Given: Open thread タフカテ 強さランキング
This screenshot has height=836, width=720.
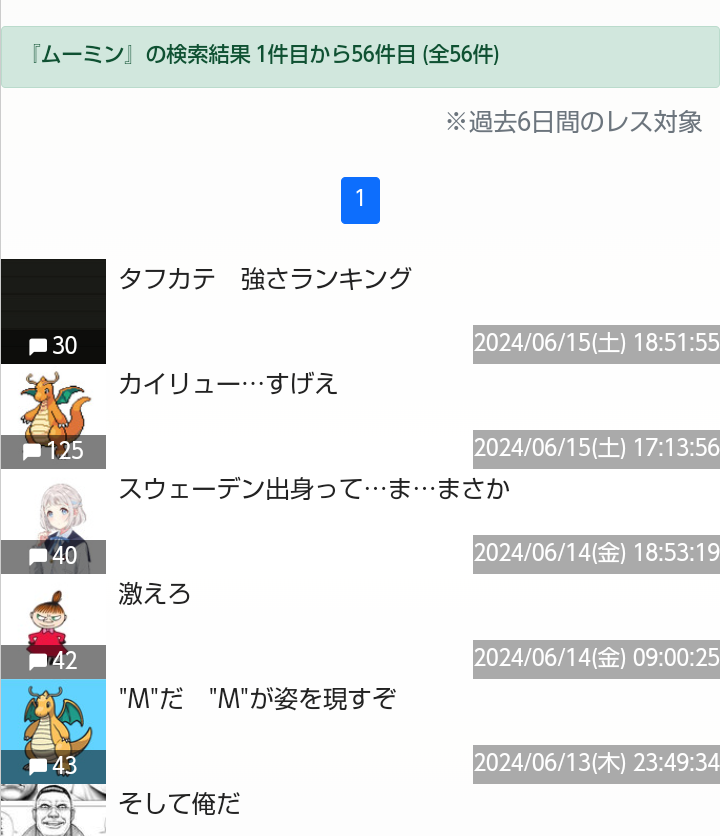Looking at the screenshot, I should coord(265,279).
